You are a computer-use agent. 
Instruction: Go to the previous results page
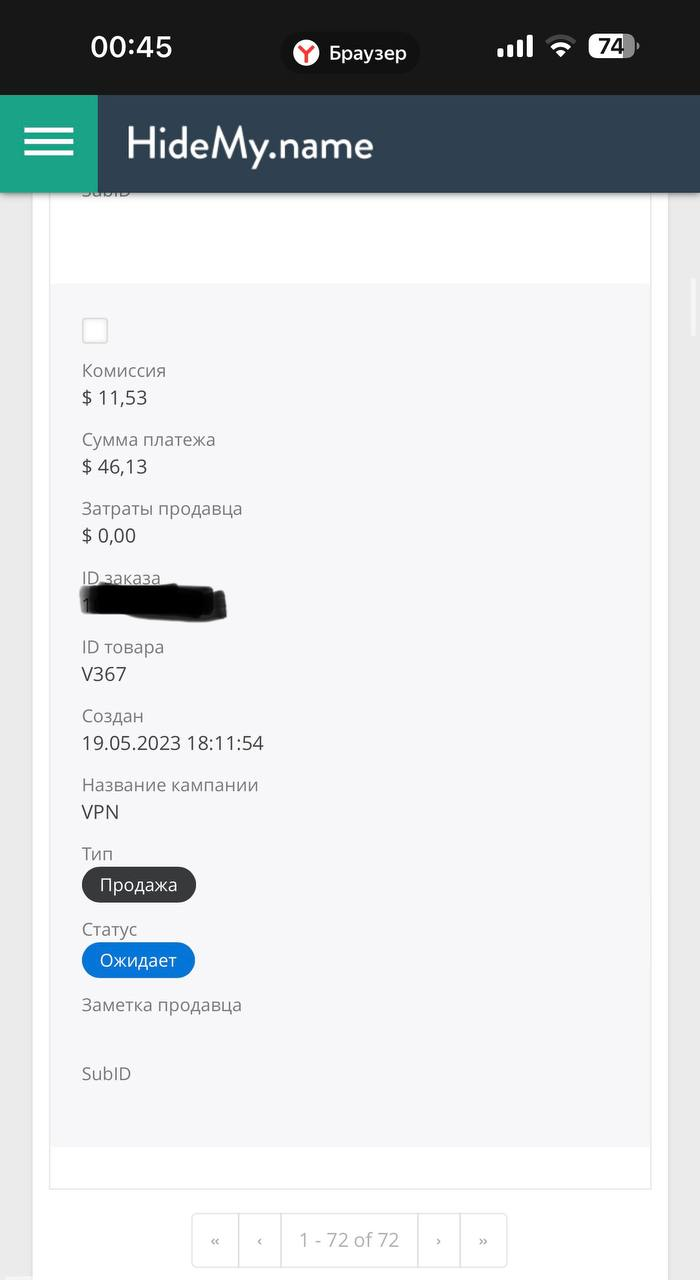point(260,1241)
